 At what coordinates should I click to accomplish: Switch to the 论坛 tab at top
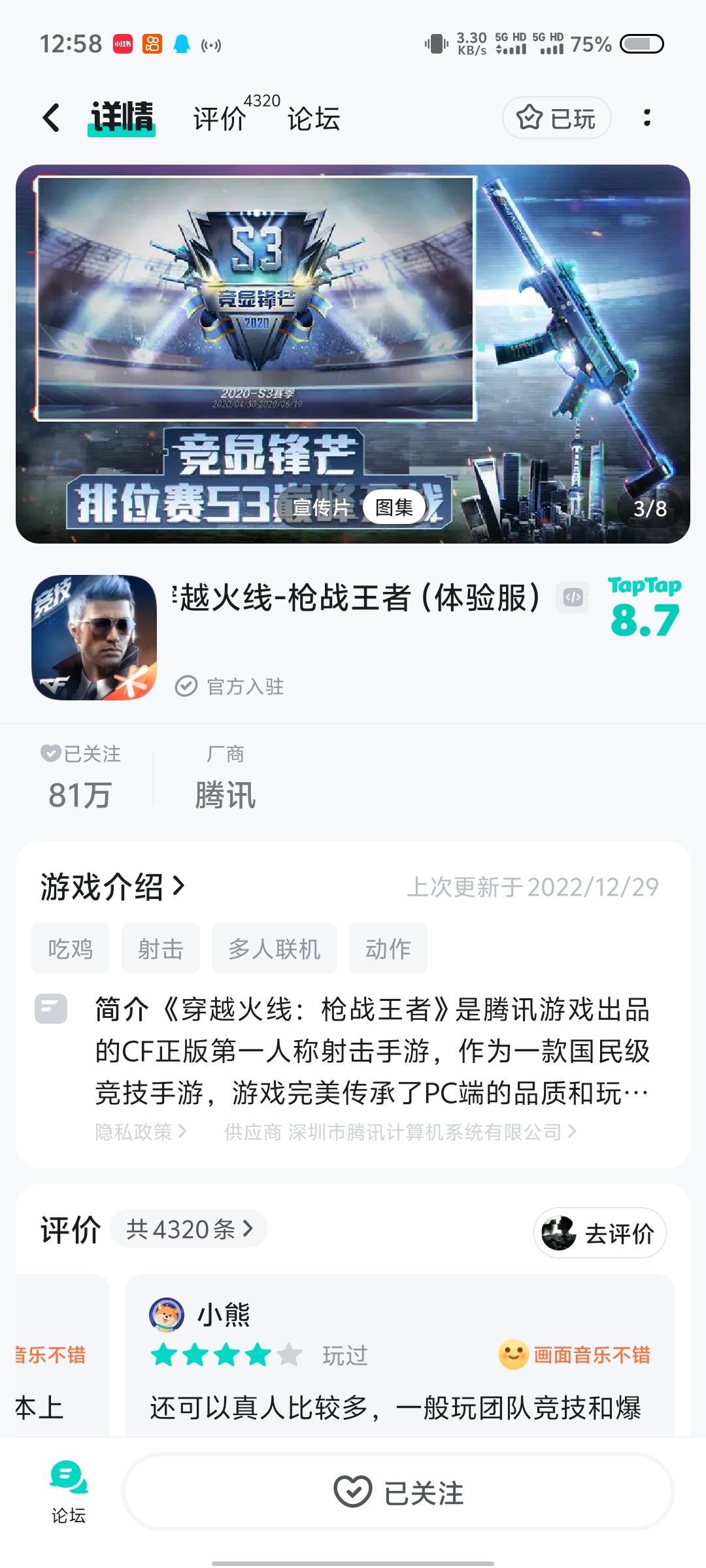[314, 119]
